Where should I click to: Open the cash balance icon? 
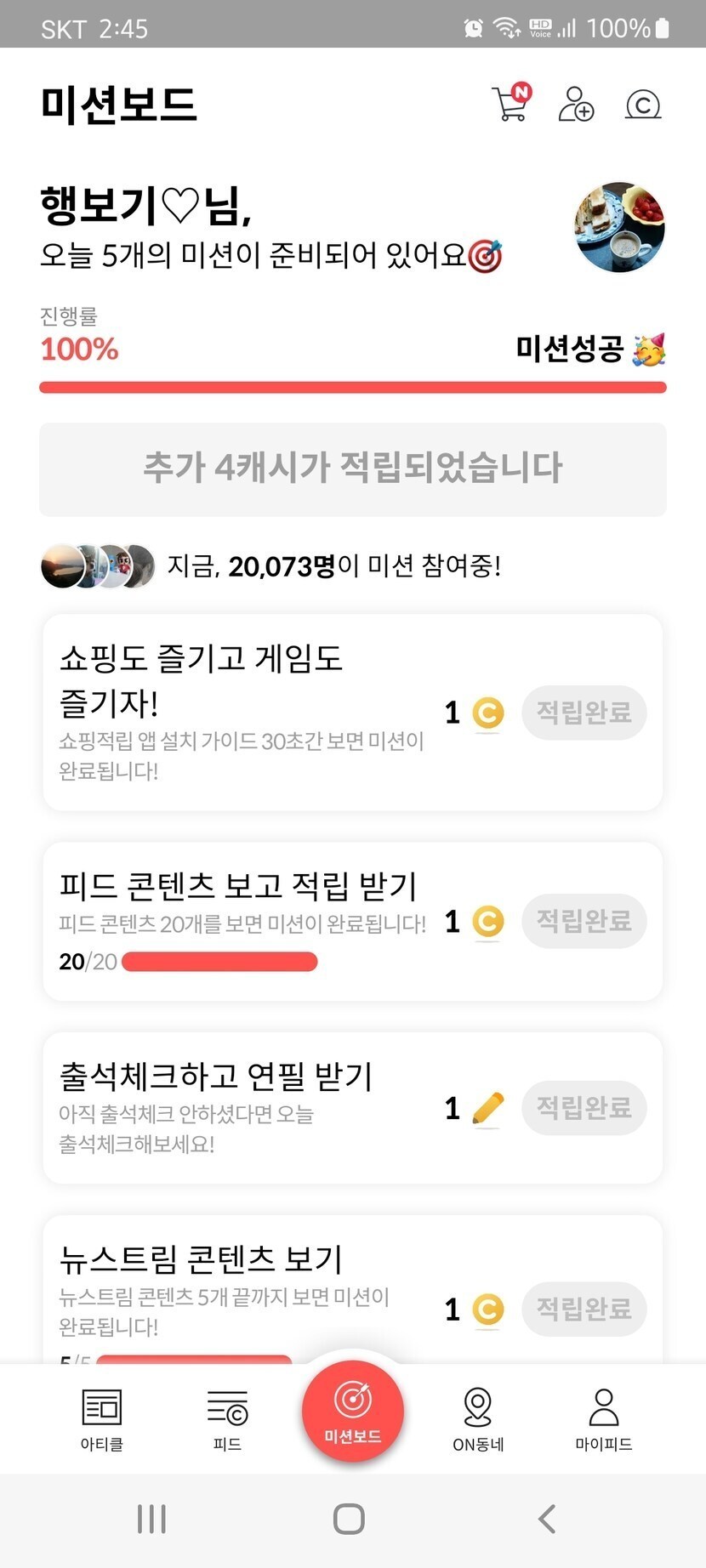pos(643,105)
